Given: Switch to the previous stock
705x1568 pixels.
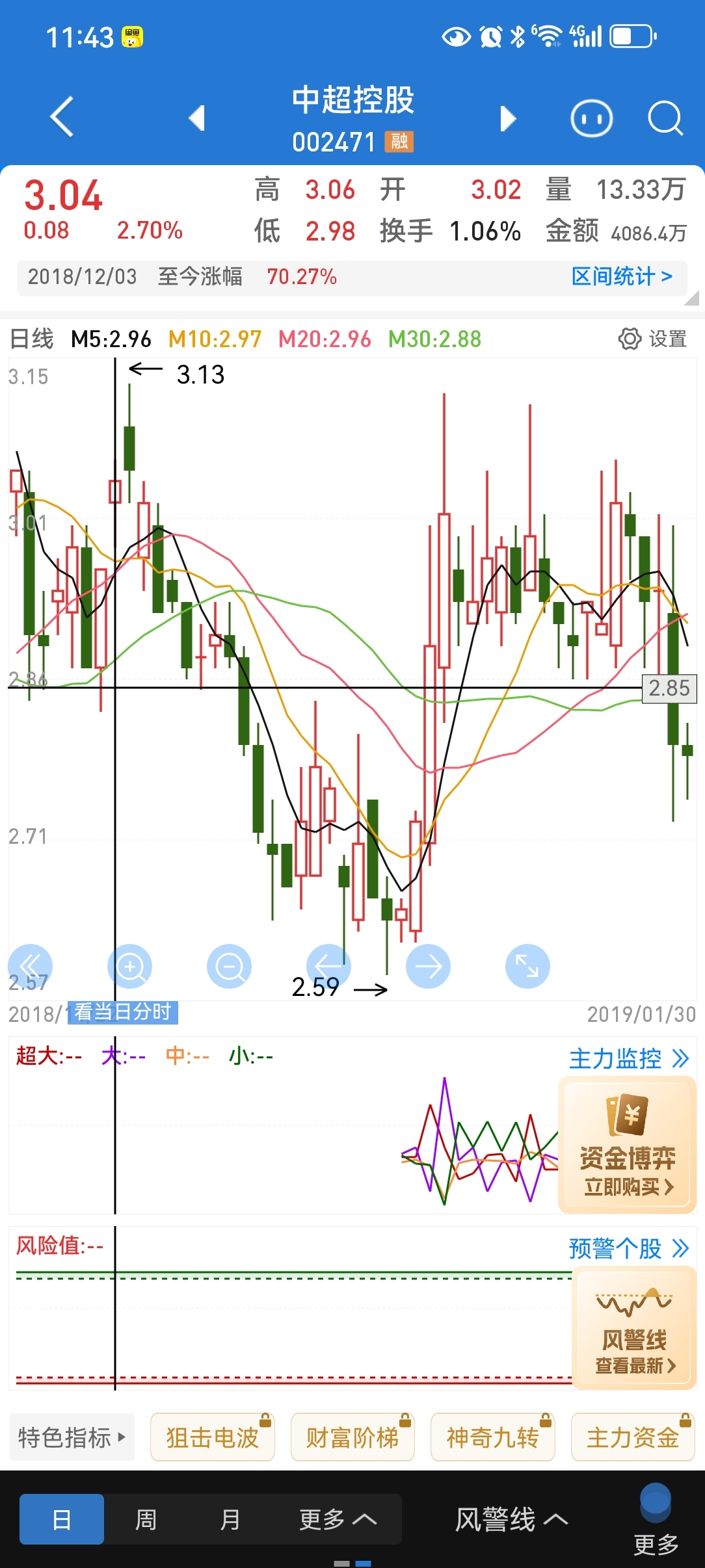Looking at the screenshot, I should click(197, 118).
